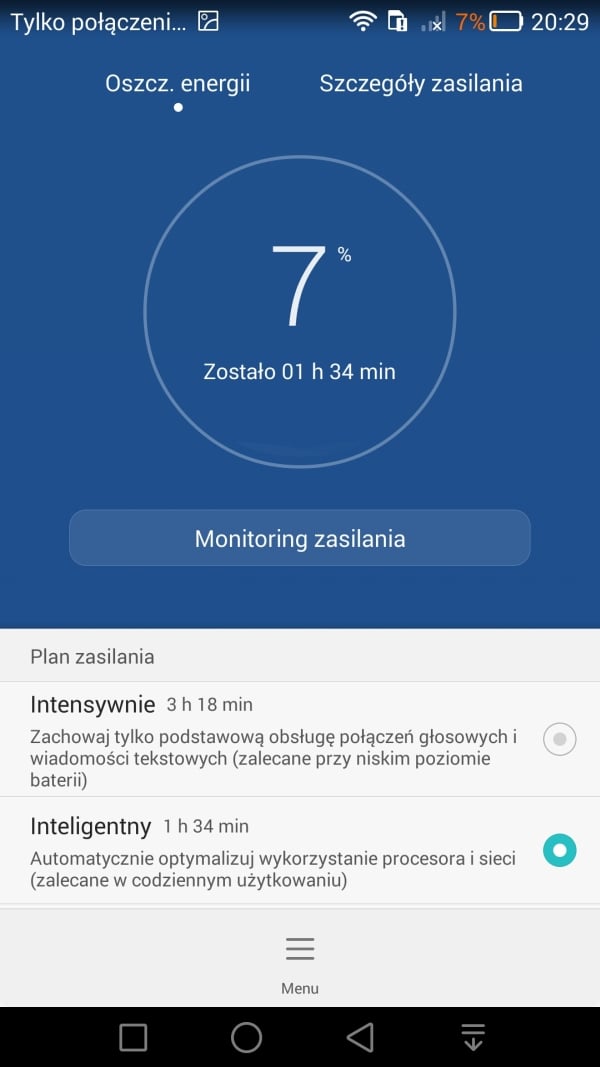This screenshot has width=600, height=1067.
Task: Go back with the system back button
Action: (x=360, y=1037)
